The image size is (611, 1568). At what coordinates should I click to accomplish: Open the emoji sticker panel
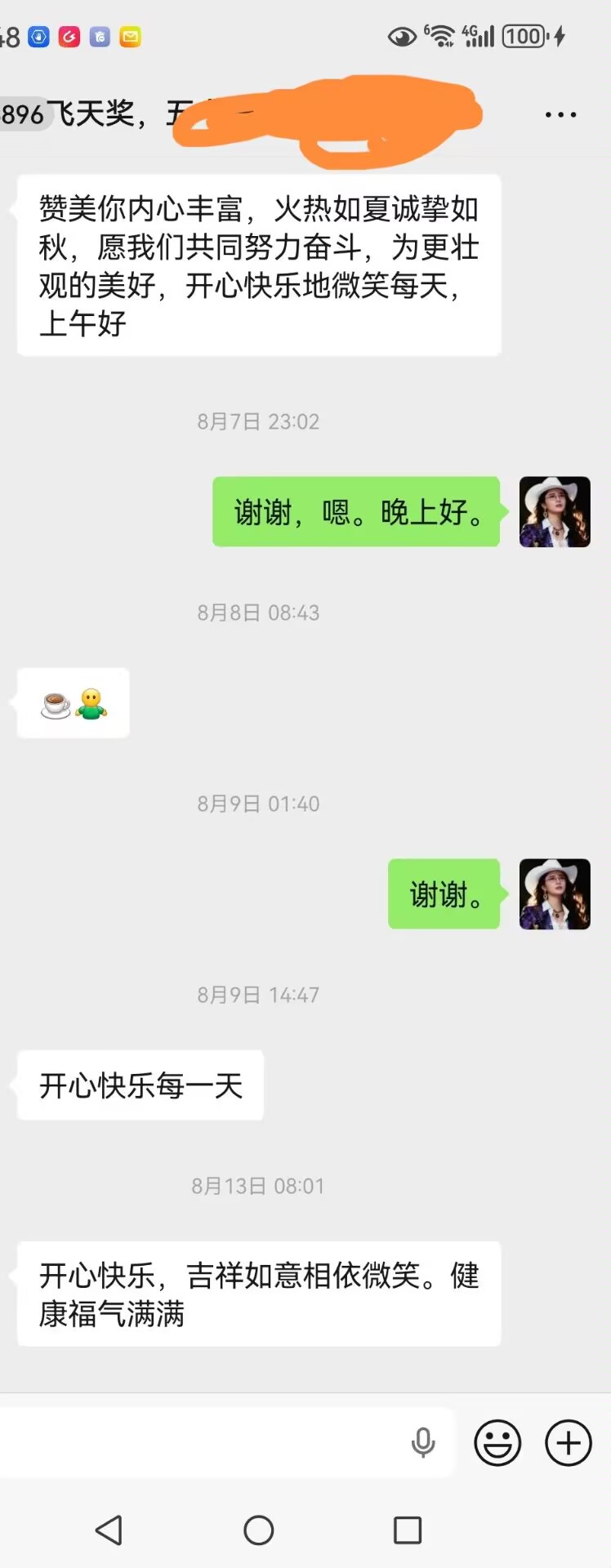(x=497, y=1443)
